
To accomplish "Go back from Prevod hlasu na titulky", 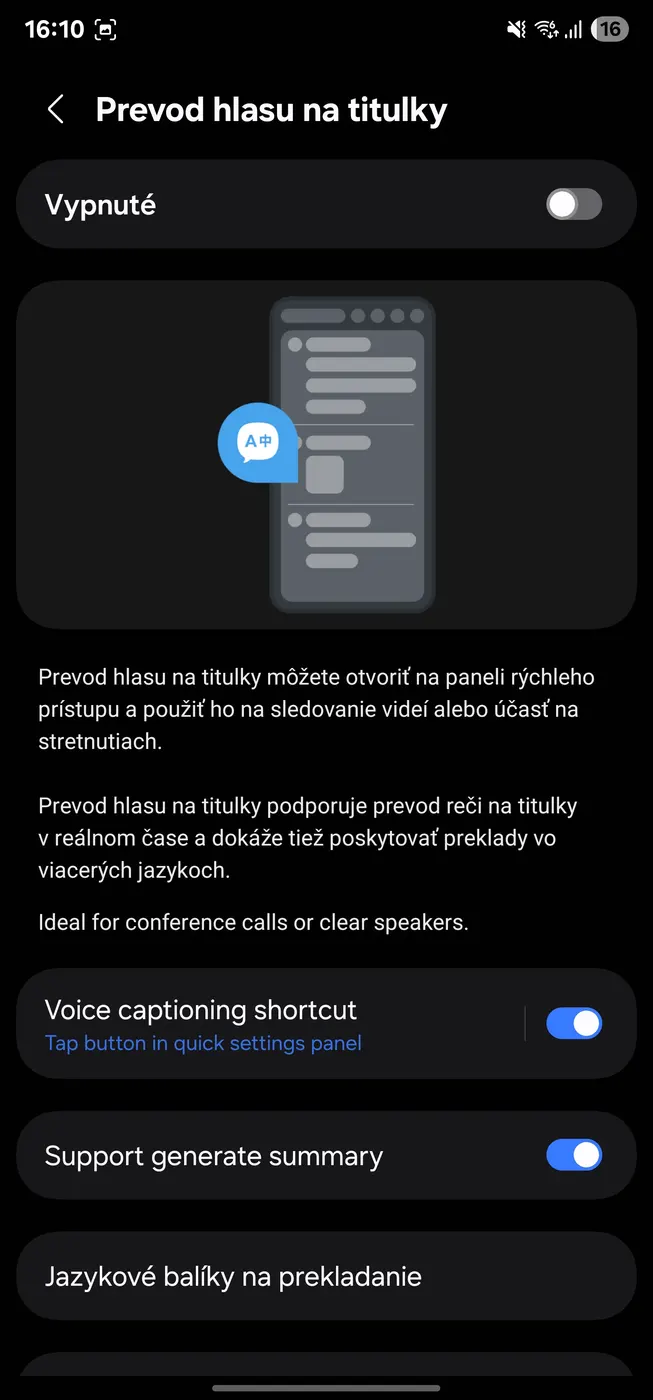I will pos(56,110).
